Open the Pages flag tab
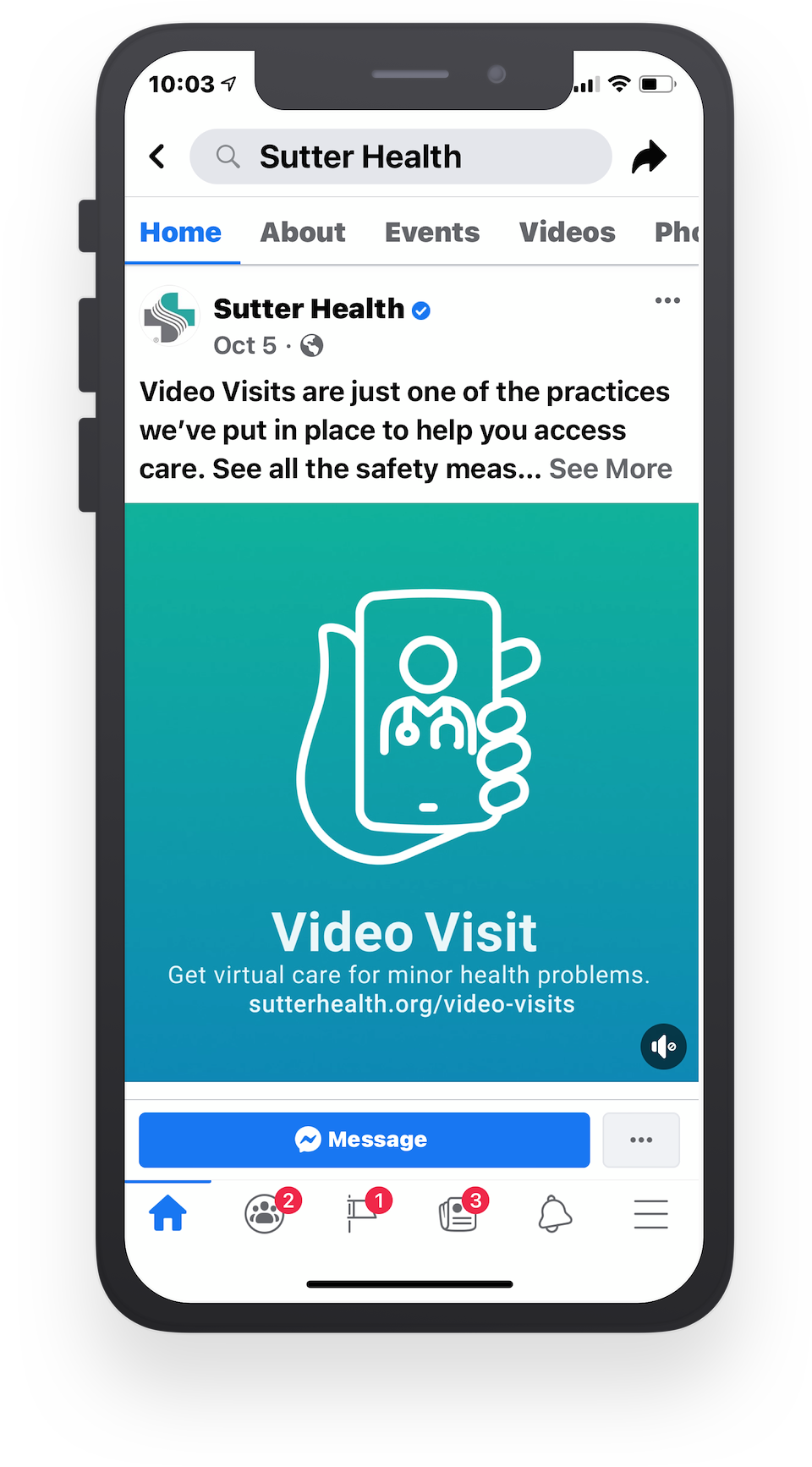Screen dimensions: 812x1467 [x=362, y=1214]
